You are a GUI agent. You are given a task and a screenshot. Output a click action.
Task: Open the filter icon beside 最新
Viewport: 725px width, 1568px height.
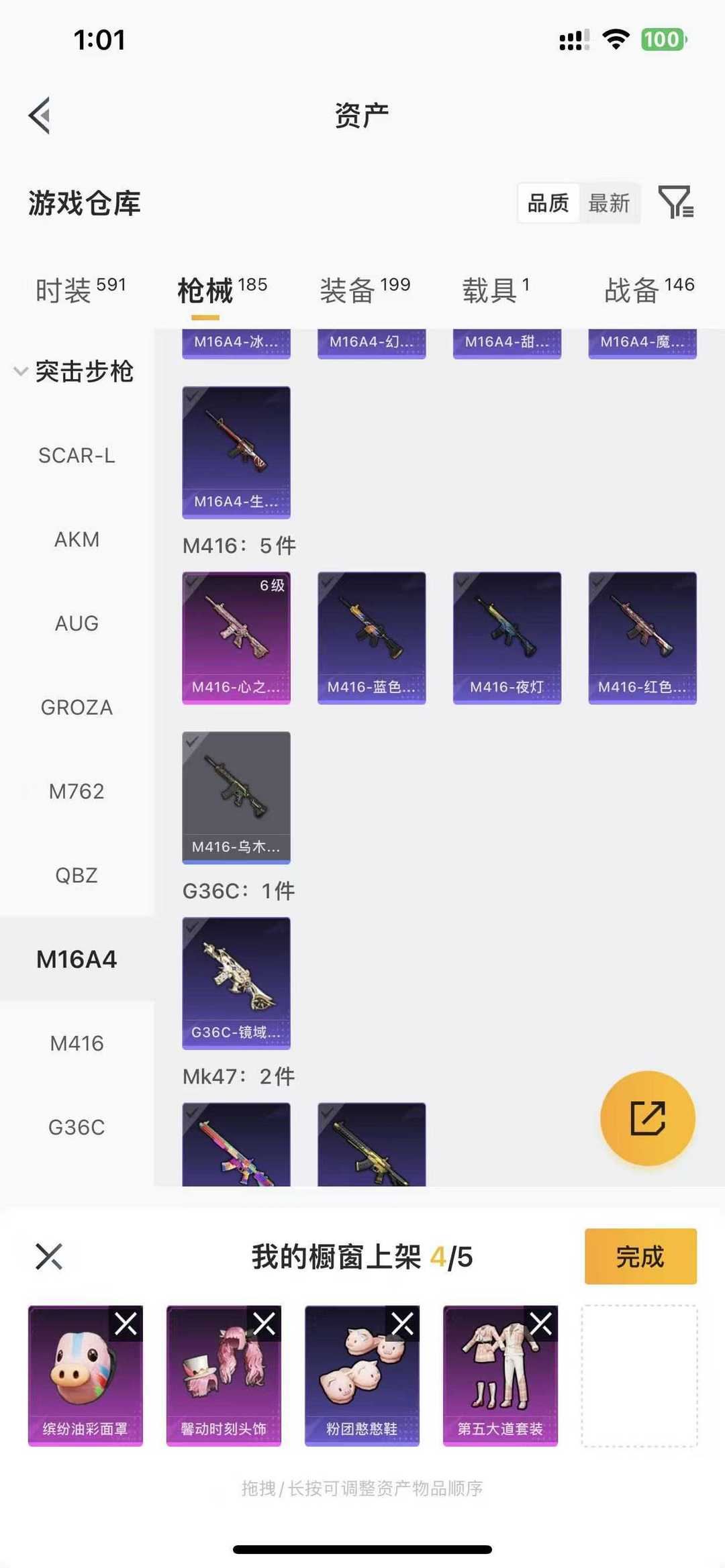click(x=675, y=203)
